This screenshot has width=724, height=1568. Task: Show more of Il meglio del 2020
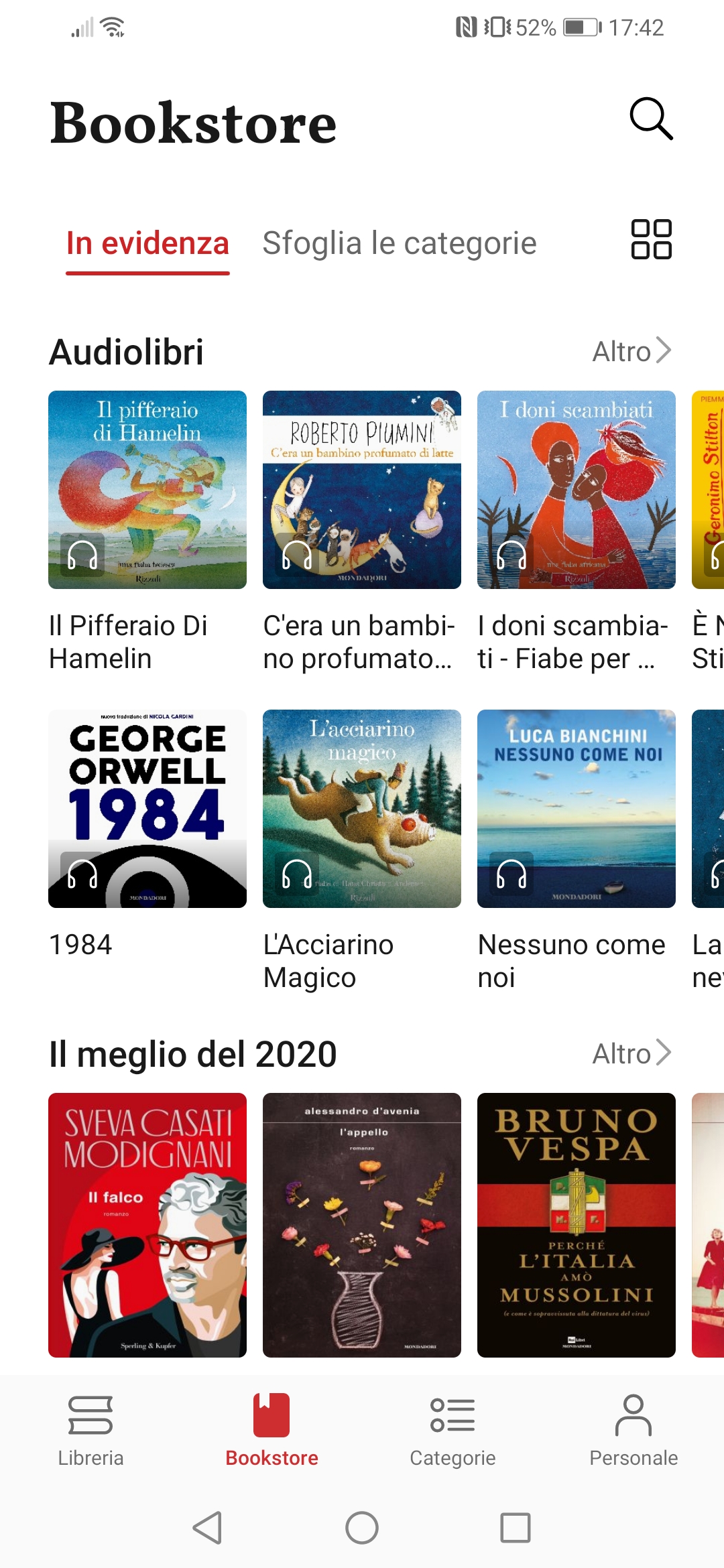pos(631,1053)
